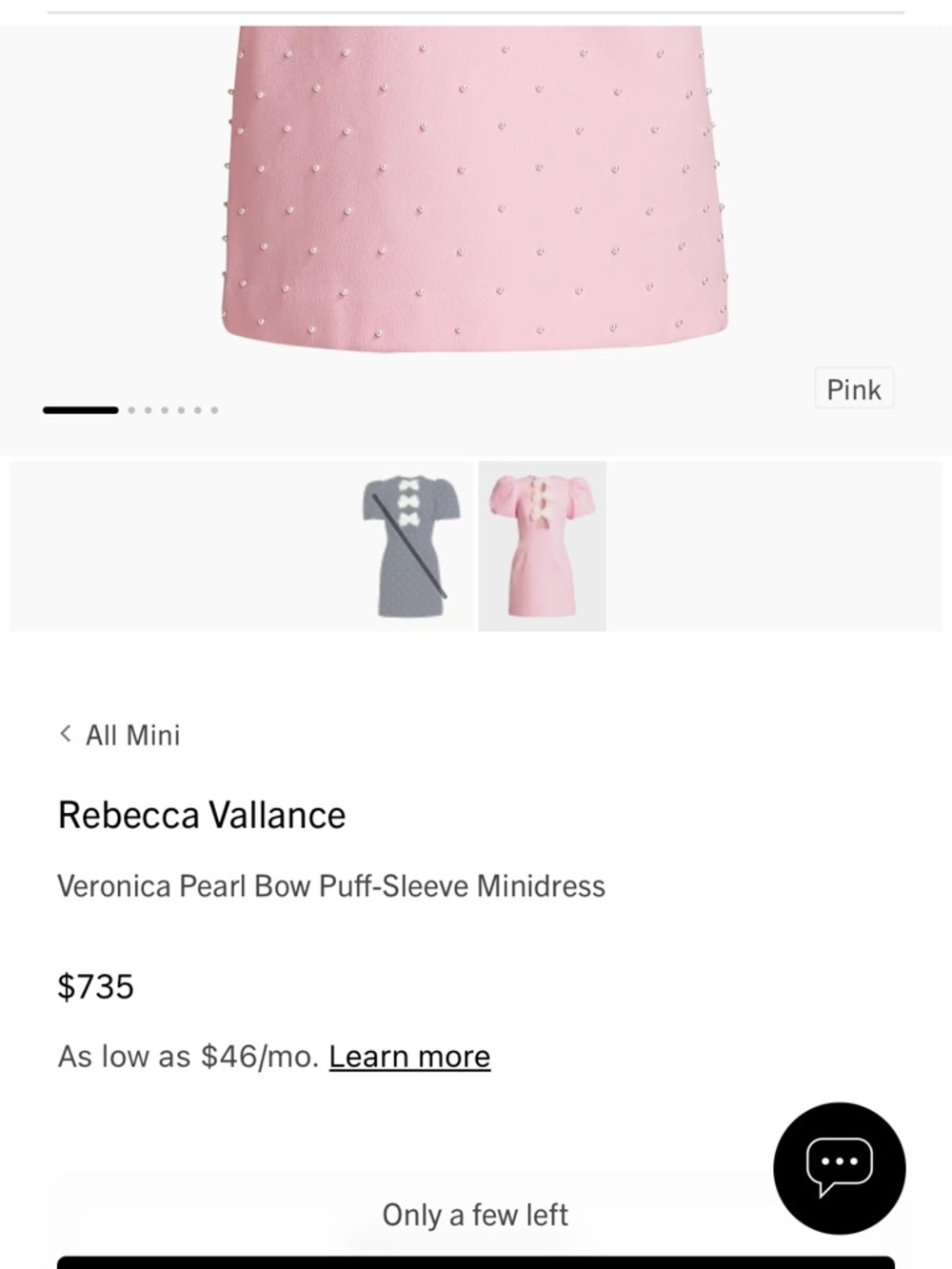This screenshot has height=1269, width=952.
Task: Click the Only a few left notice
Action: tap(475, 1215)
